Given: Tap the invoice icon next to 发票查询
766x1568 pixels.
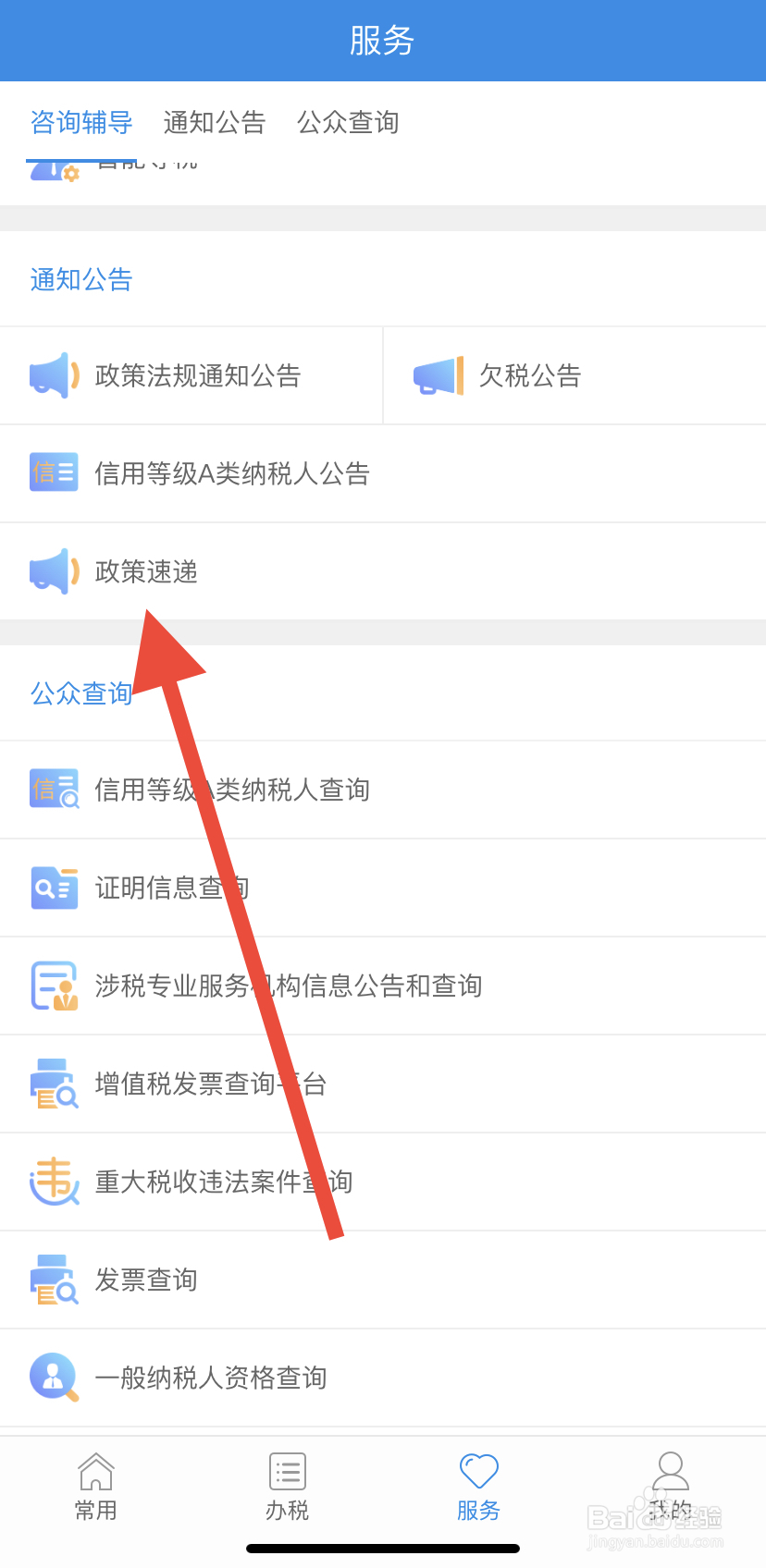Looking at the screenshot, I should 54,1280.
